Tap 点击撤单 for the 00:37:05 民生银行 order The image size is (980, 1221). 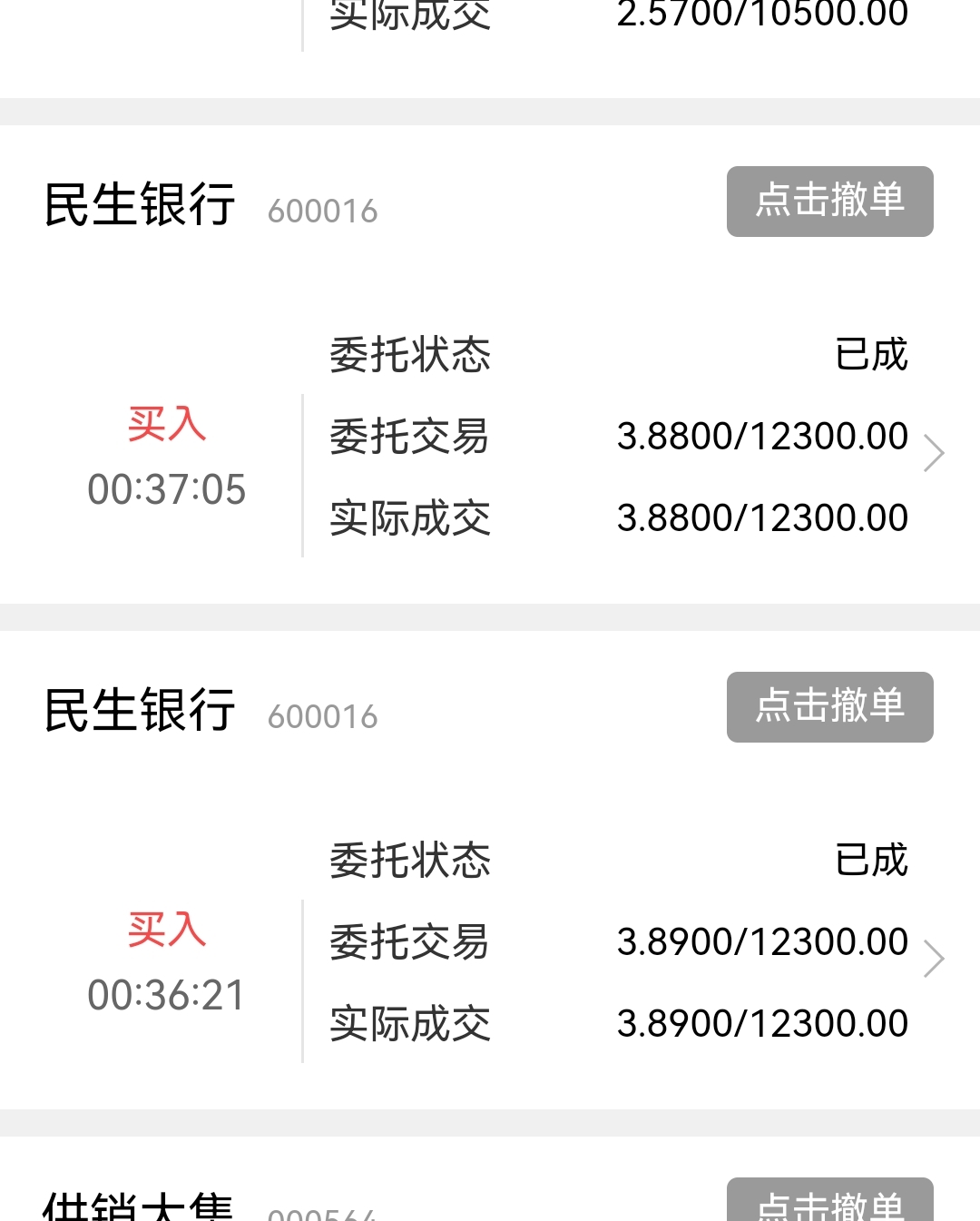click(829, 202)
